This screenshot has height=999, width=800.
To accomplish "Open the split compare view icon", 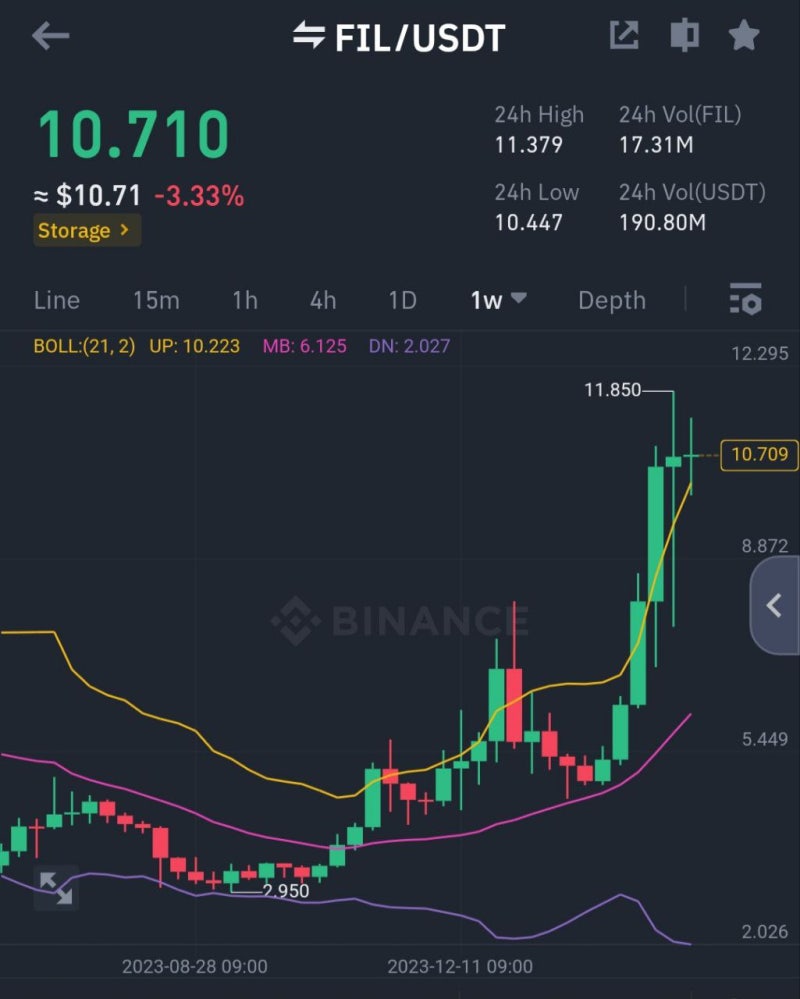I will [684, 36].
